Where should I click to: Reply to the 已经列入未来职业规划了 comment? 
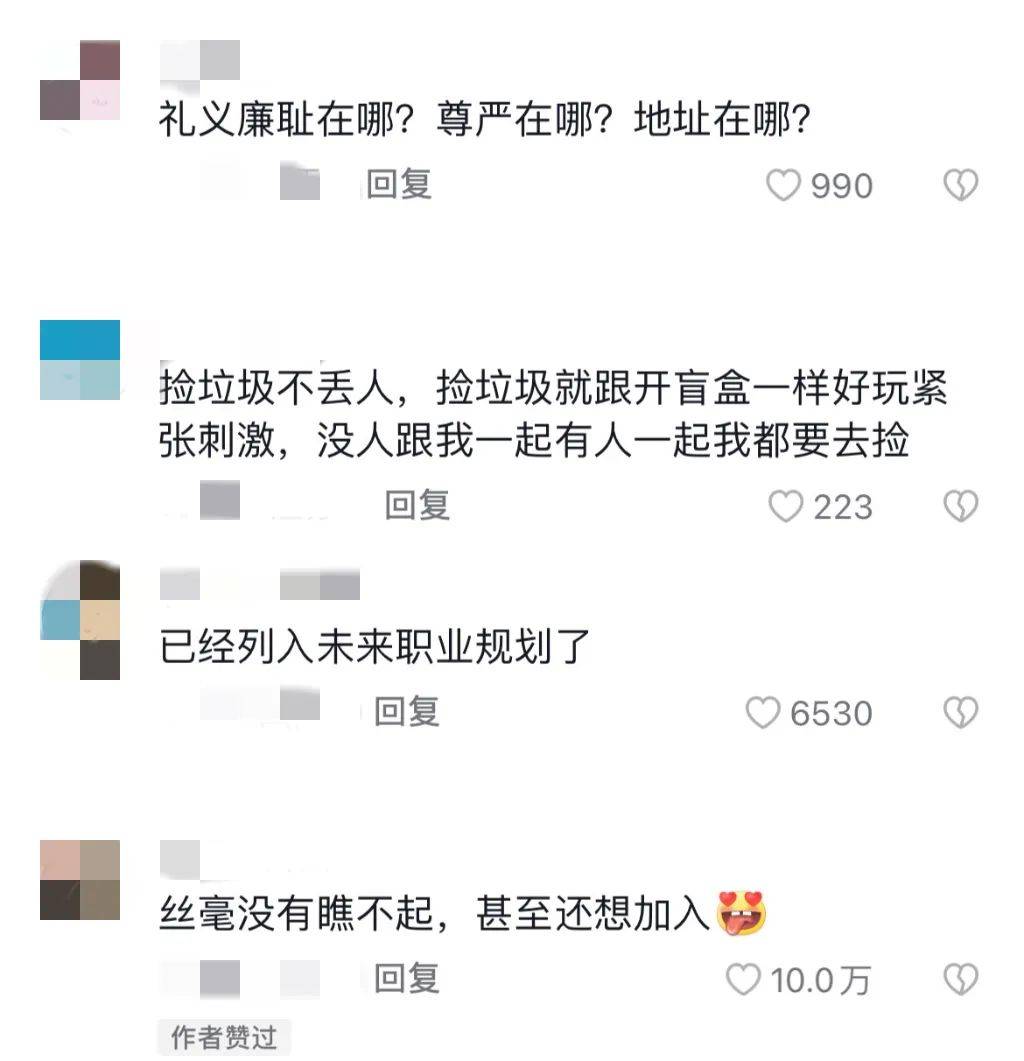tap(407, 711)
